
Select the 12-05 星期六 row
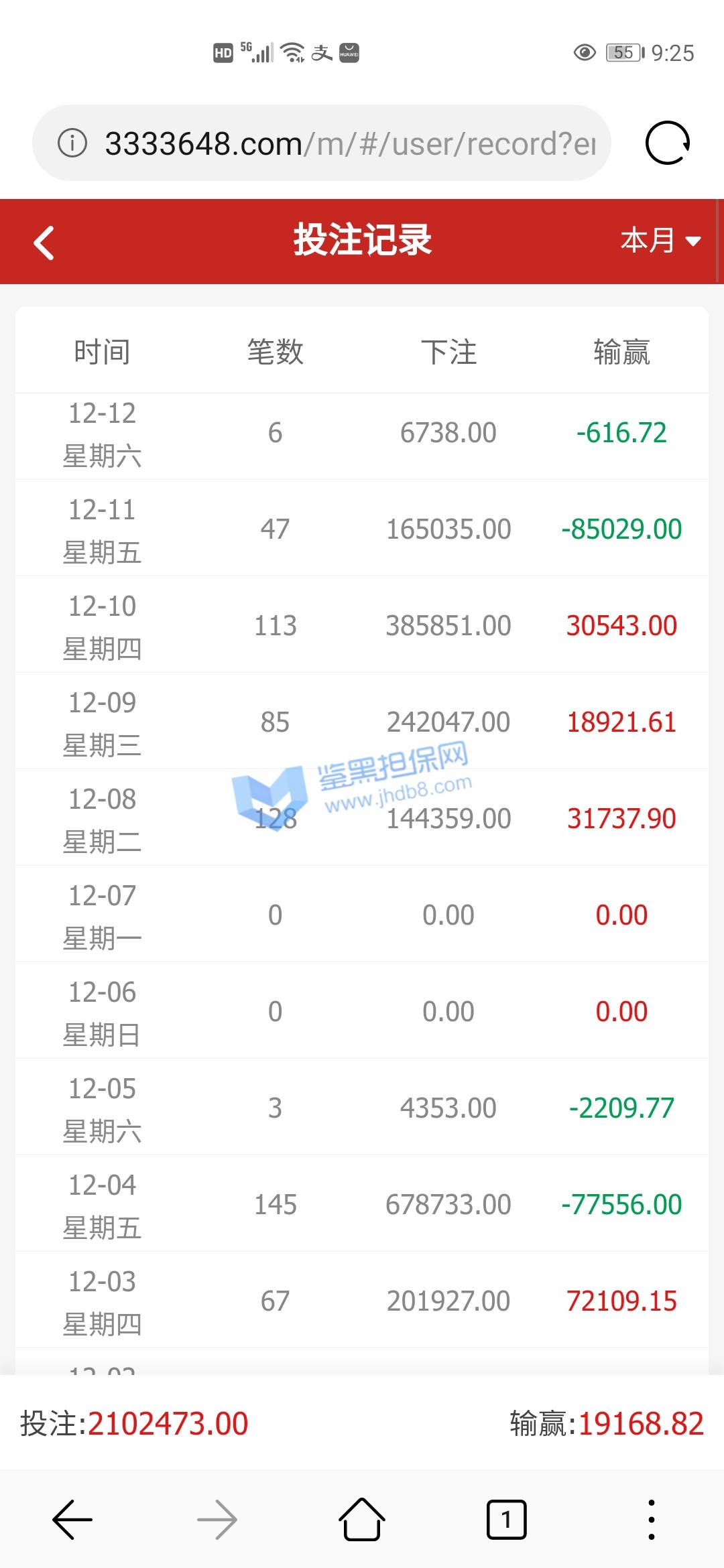362,1109
